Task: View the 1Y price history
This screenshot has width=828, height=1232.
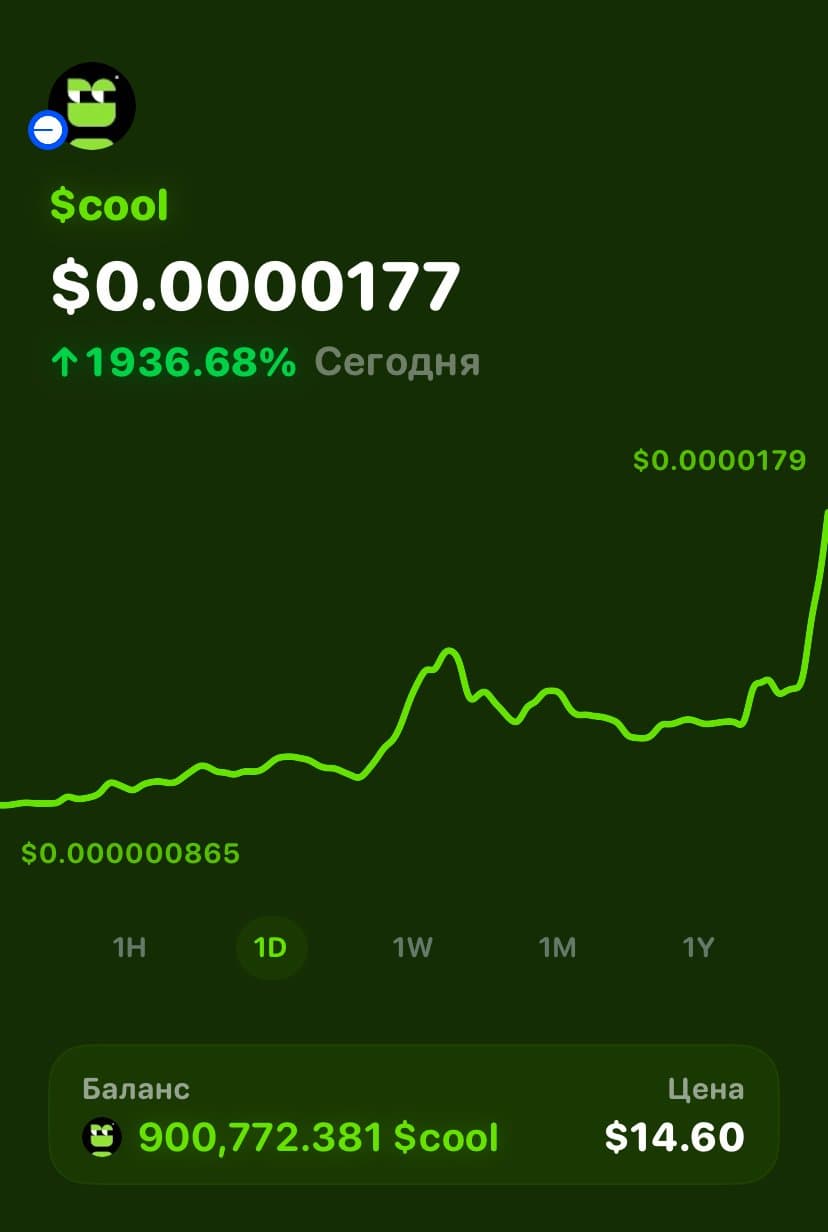Action: (698, 947)
